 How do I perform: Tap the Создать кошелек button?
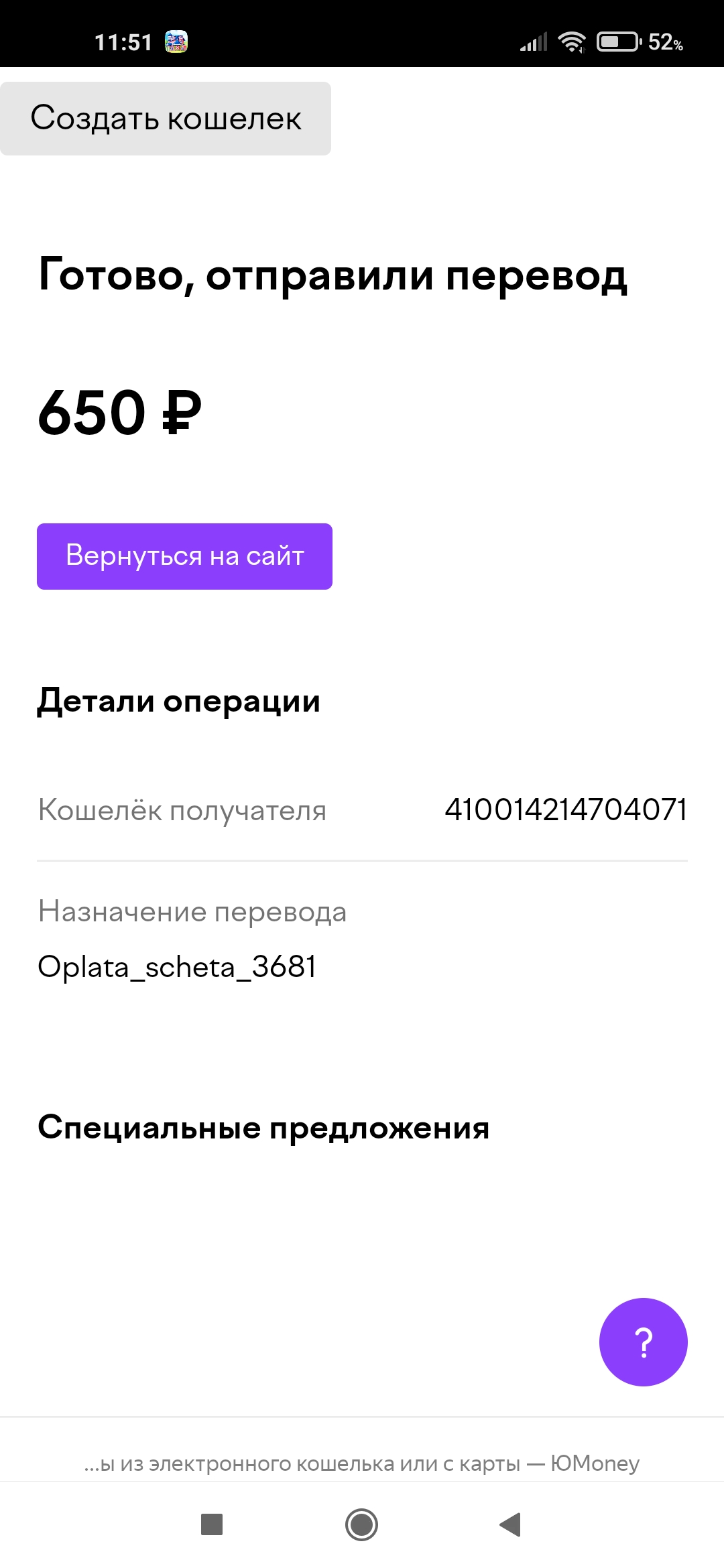point(166,119)
